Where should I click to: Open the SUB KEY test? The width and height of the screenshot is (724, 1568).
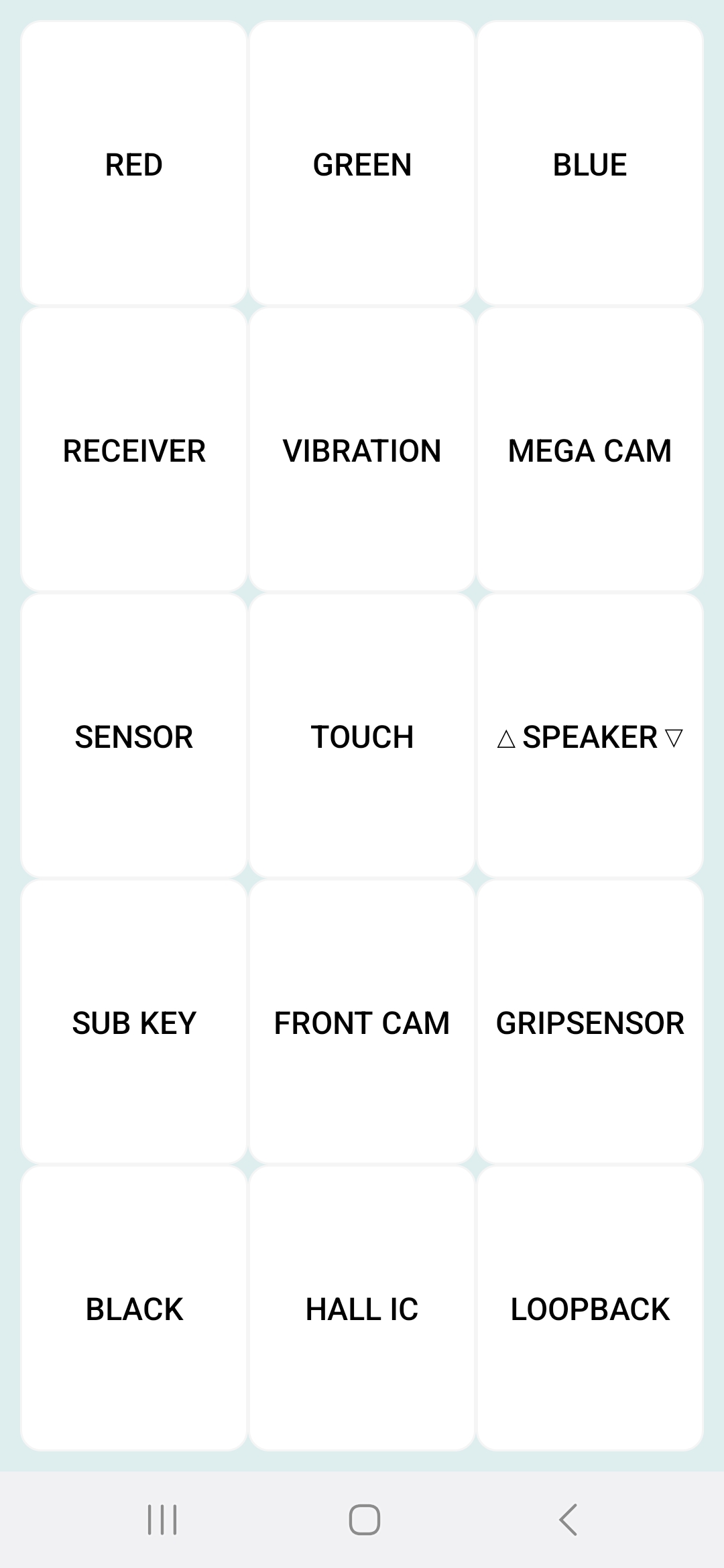[134, 1023]
